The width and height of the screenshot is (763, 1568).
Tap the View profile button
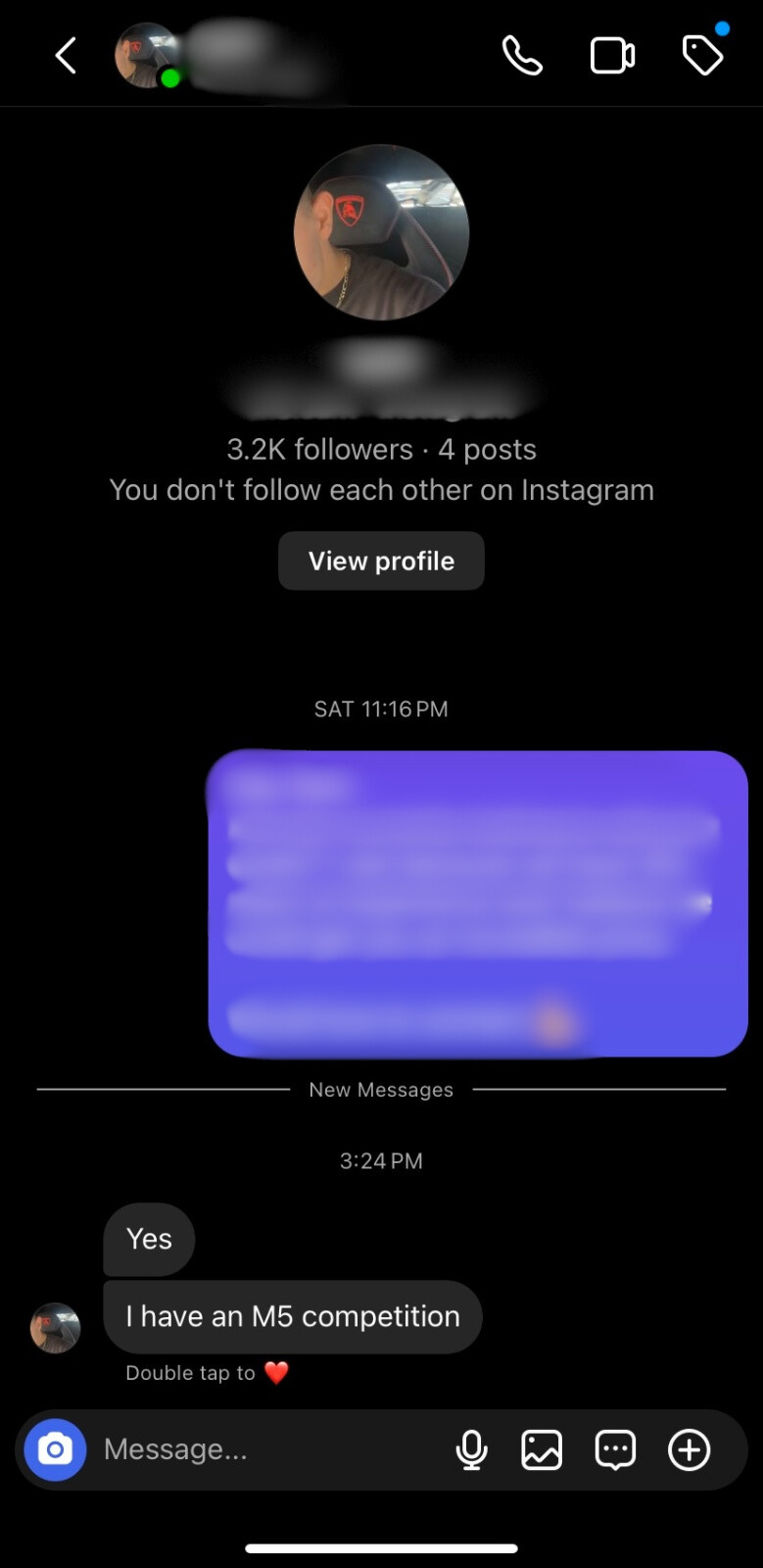coord(381,561)
